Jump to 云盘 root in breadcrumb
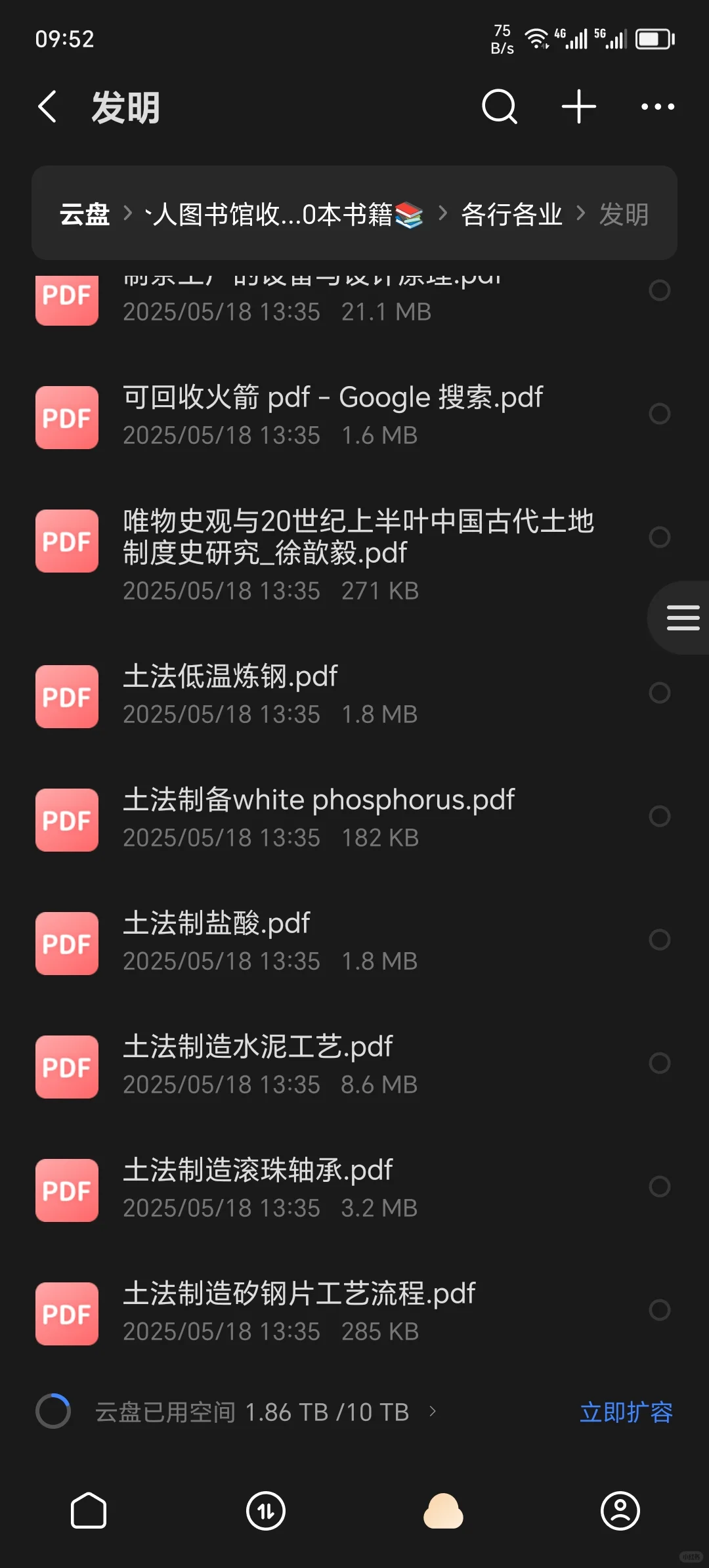Screen dimensions: 709x1568 (85, 214)
